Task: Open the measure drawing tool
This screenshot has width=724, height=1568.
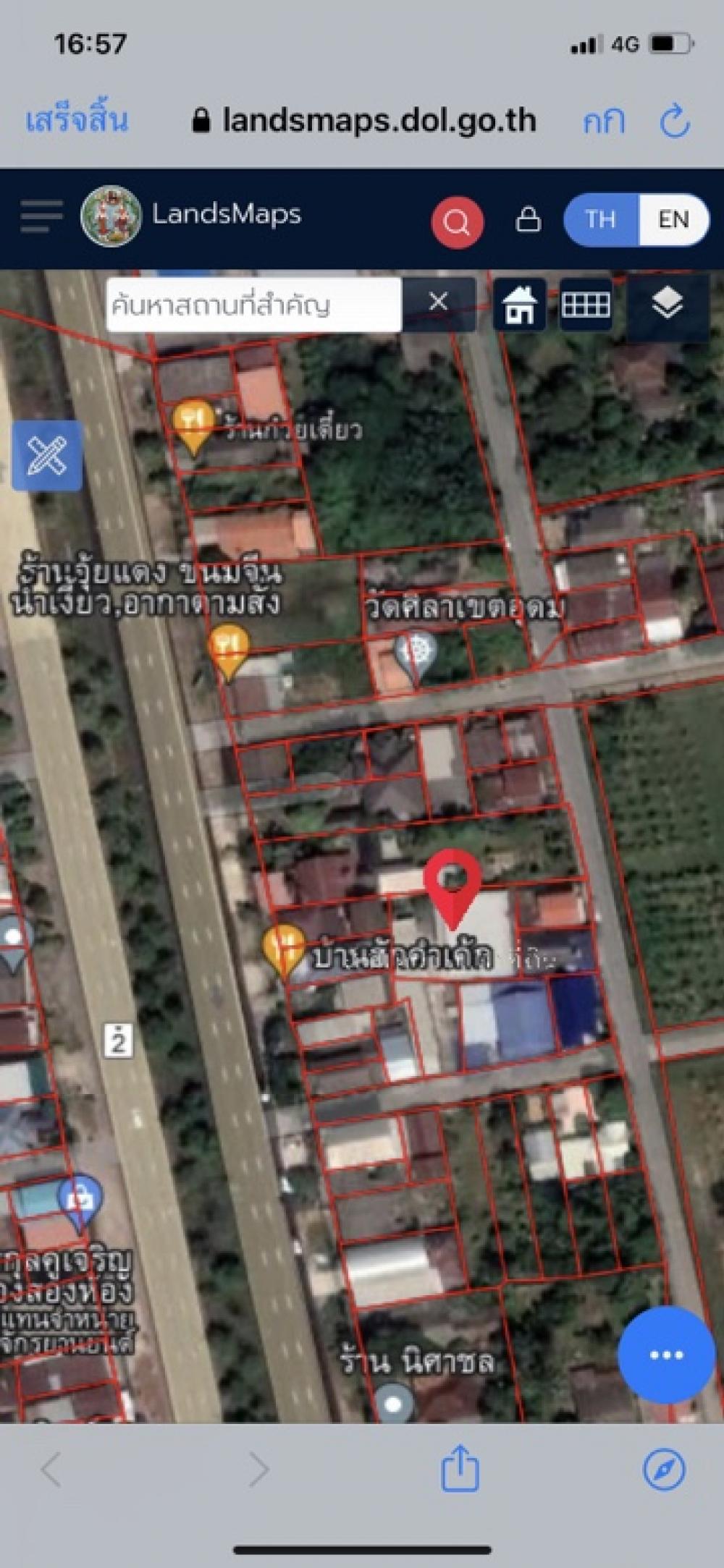Action: [x=47, y=455]
